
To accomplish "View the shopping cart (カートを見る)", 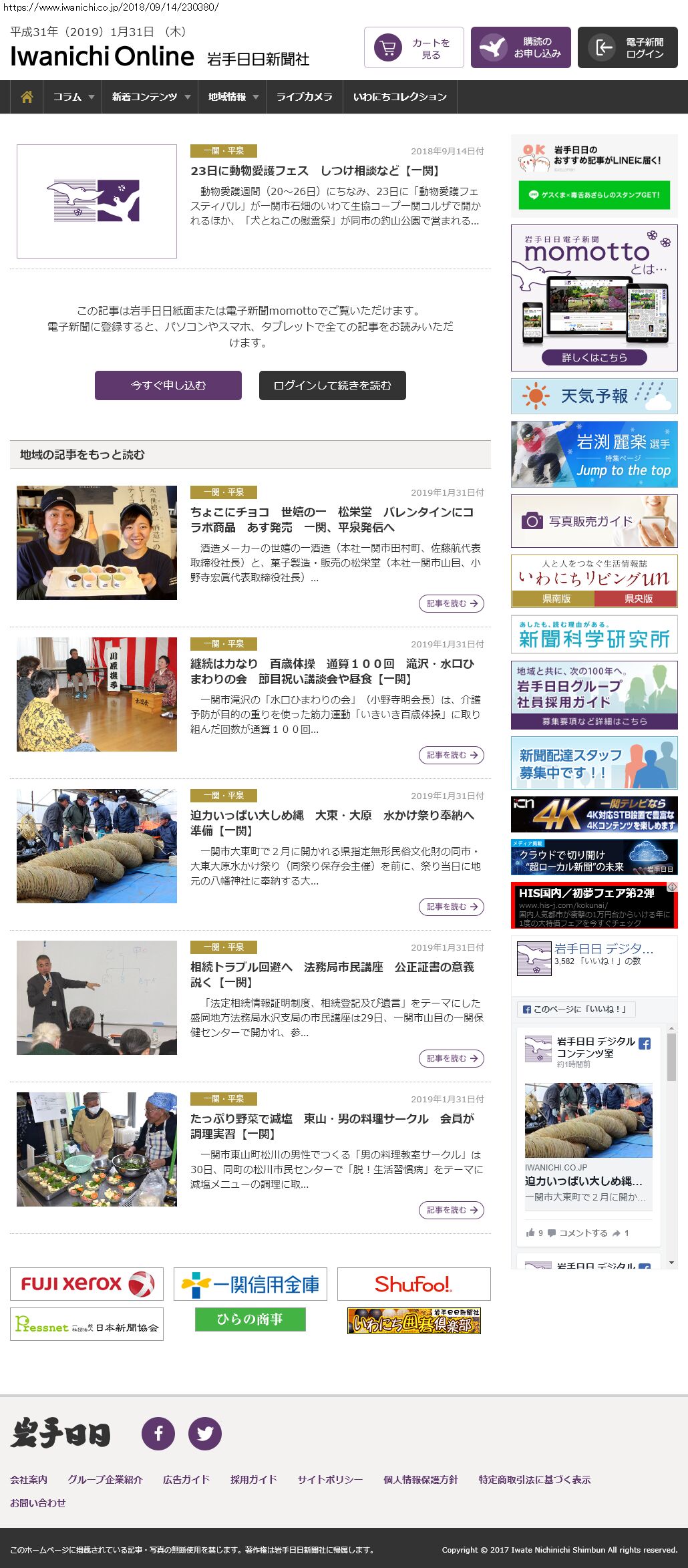I will pos(414,48).
